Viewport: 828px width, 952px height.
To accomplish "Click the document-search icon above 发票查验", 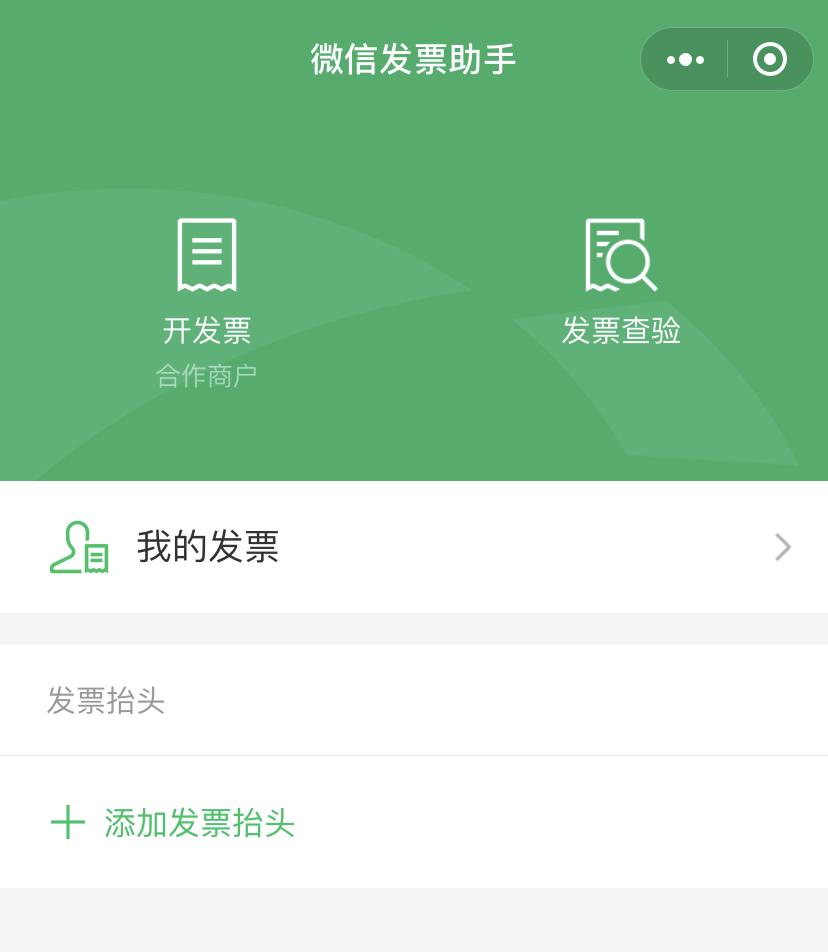I will pos(621,255).
